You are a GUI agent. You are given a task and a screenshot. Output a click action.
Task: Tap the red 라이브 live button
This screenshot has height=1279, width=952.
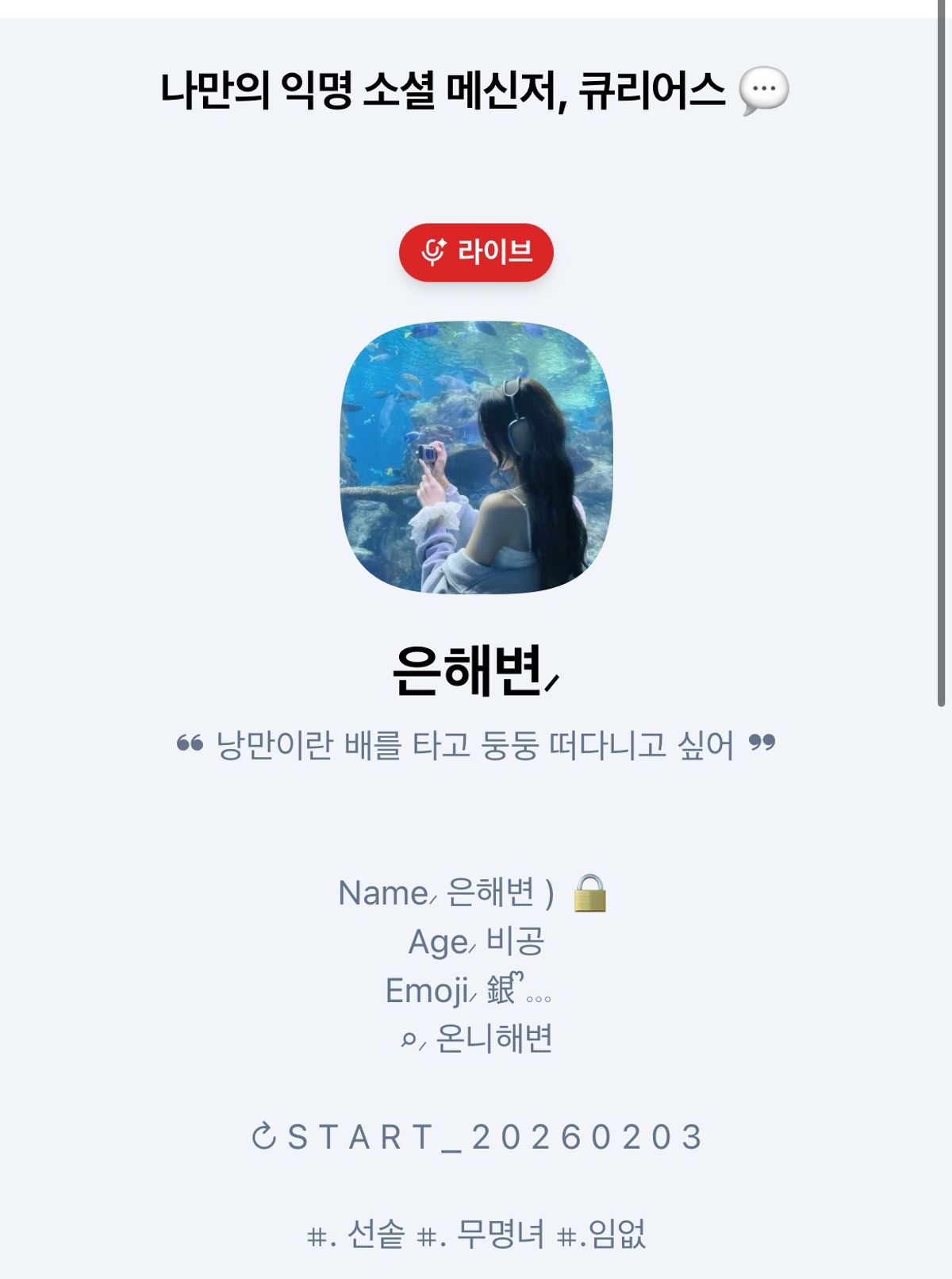476,252
